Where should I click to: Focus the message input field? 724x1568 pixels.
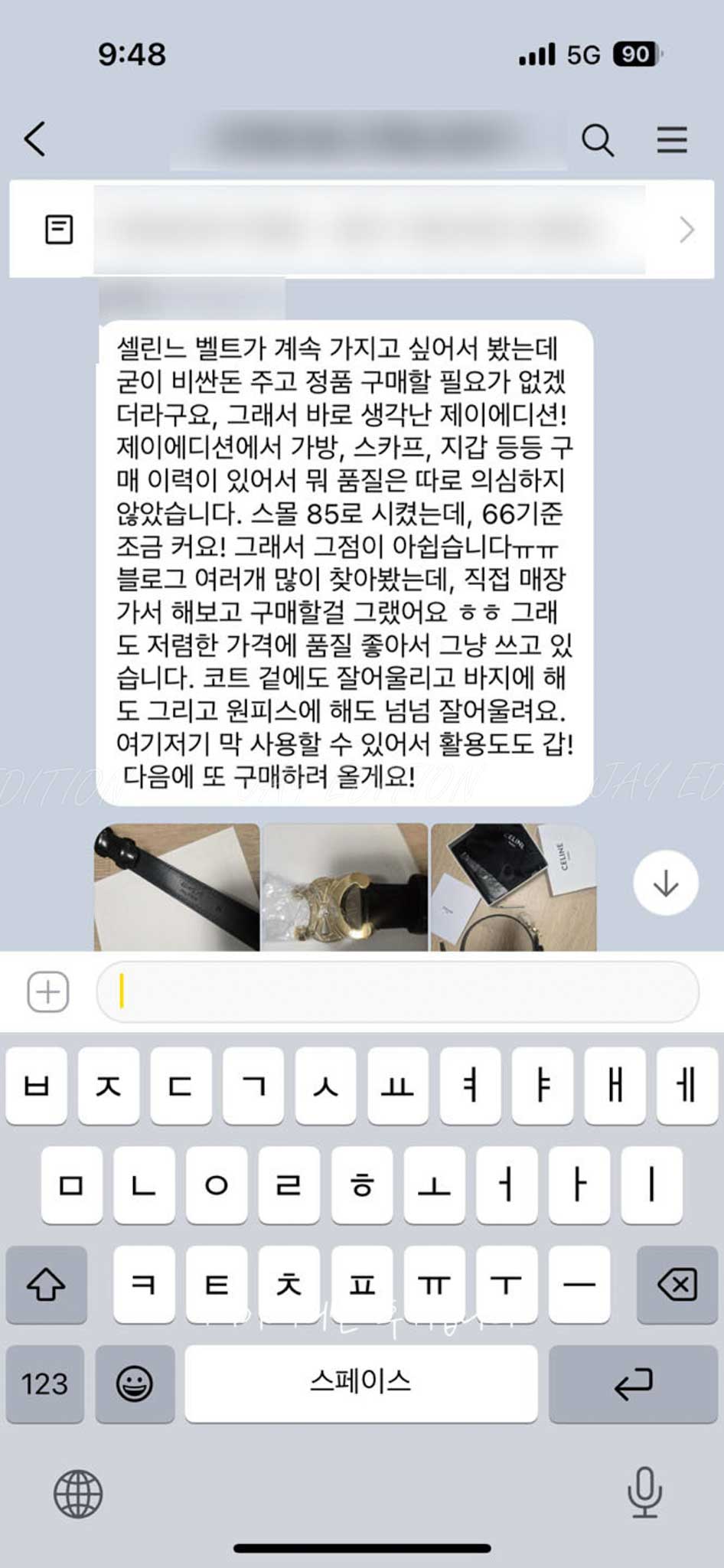(398, 991)
